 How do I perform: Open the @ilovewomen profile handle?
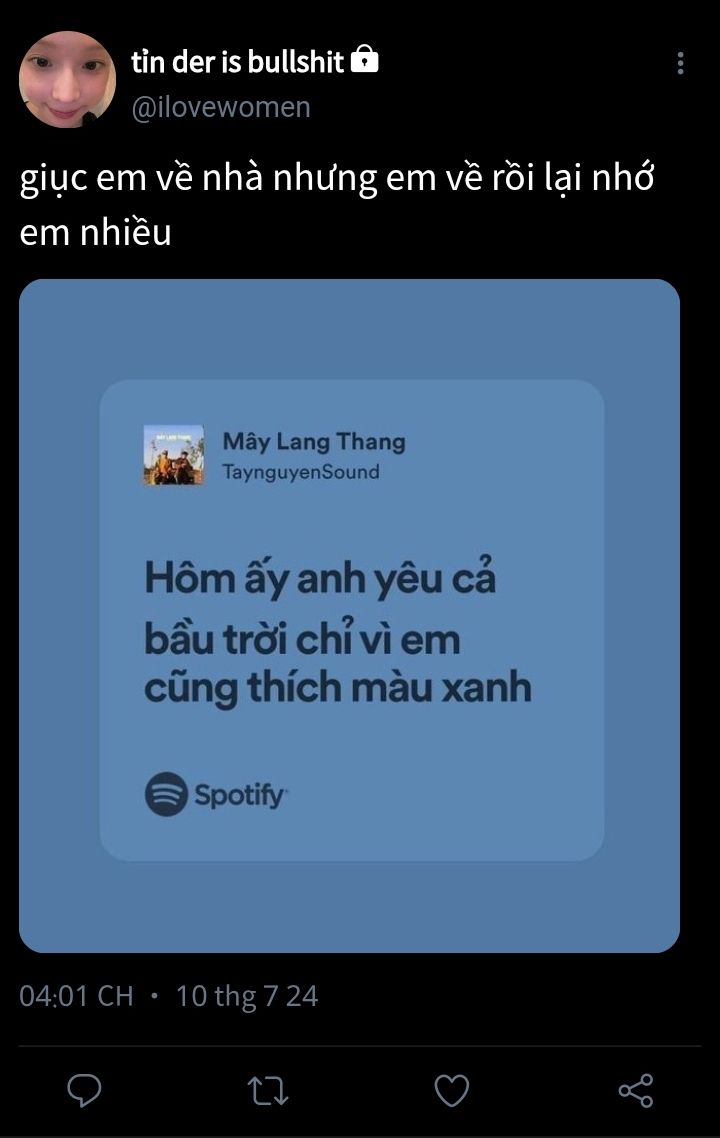[x=221, y=106]
